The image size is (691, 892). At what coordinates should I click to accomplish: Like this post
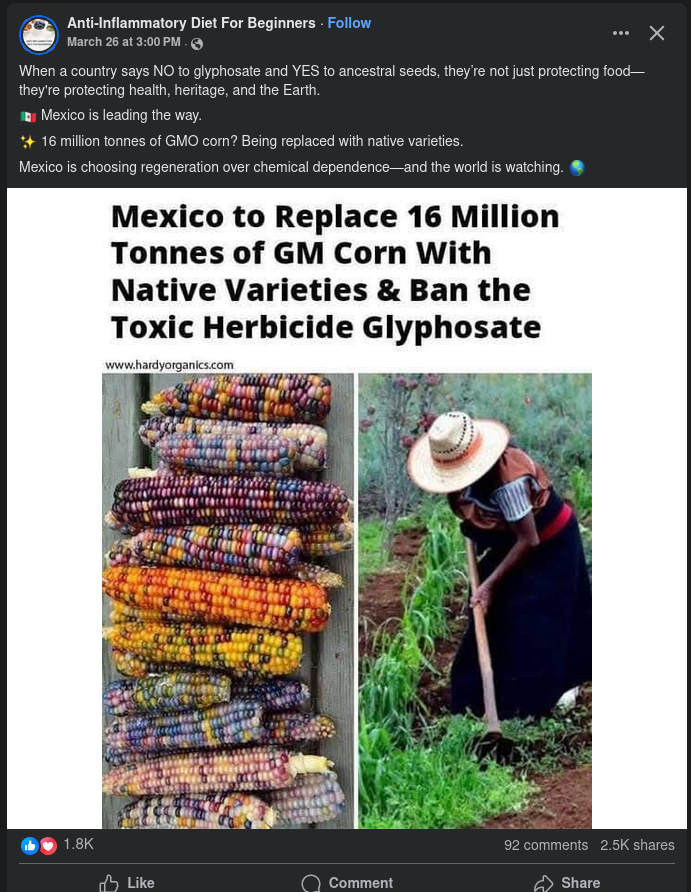click(127, 882)
